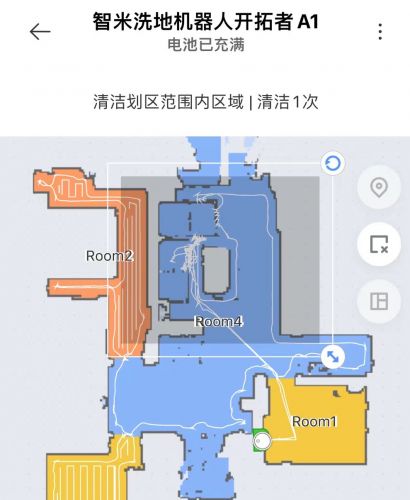The height and width of the screenshot is (500, 410).
Task: Tap the rotate handle on zone box
Action: [x=333, y=164]
